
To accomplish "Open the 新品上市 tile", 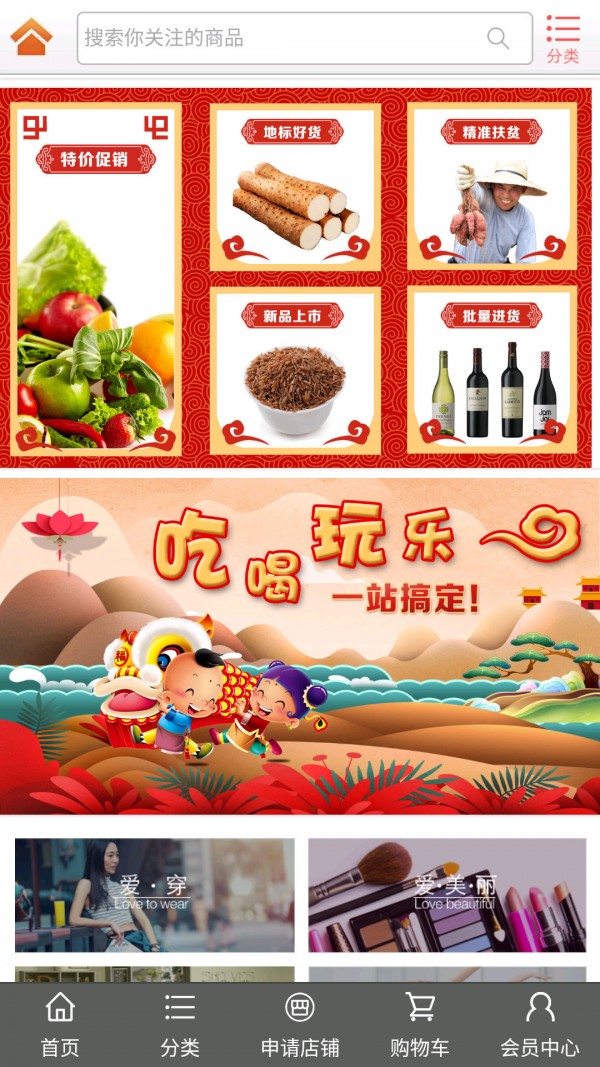I will (295, 370).
